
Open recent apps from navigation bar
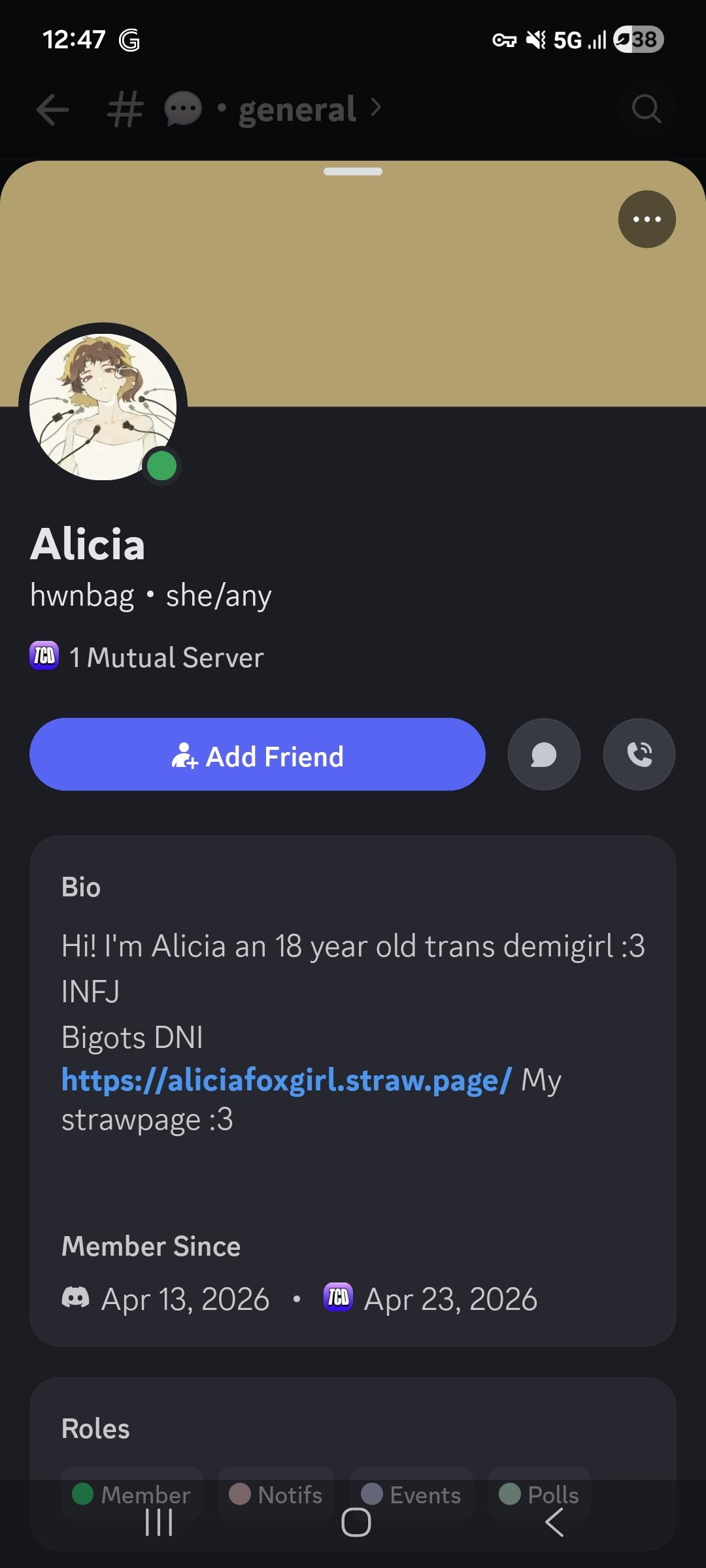click(x=159, y=1522)
